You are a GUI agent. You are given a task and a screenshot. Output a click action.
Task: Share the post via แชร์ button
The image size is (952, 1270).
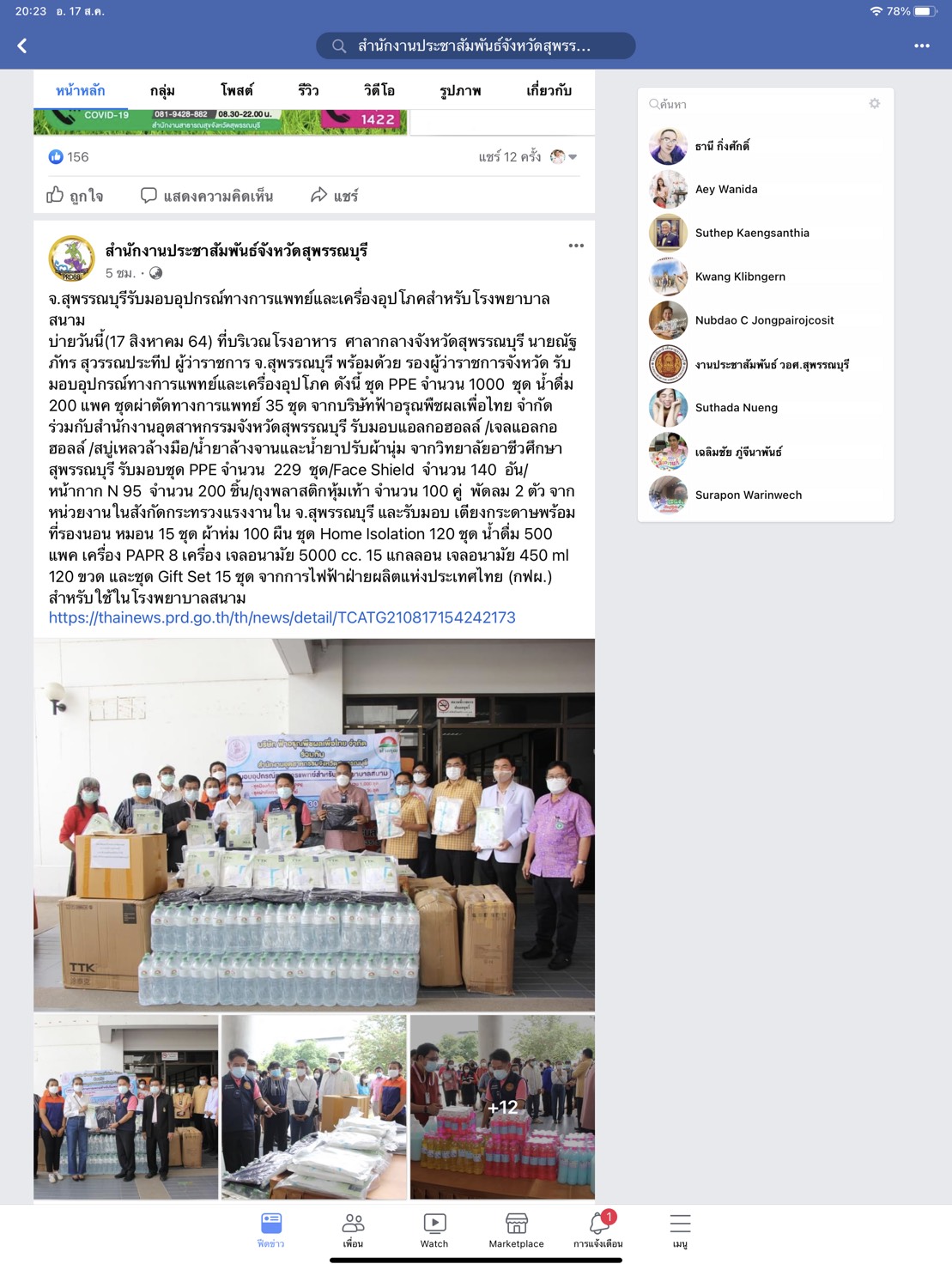pyautogui.click(x=335, y=196)
